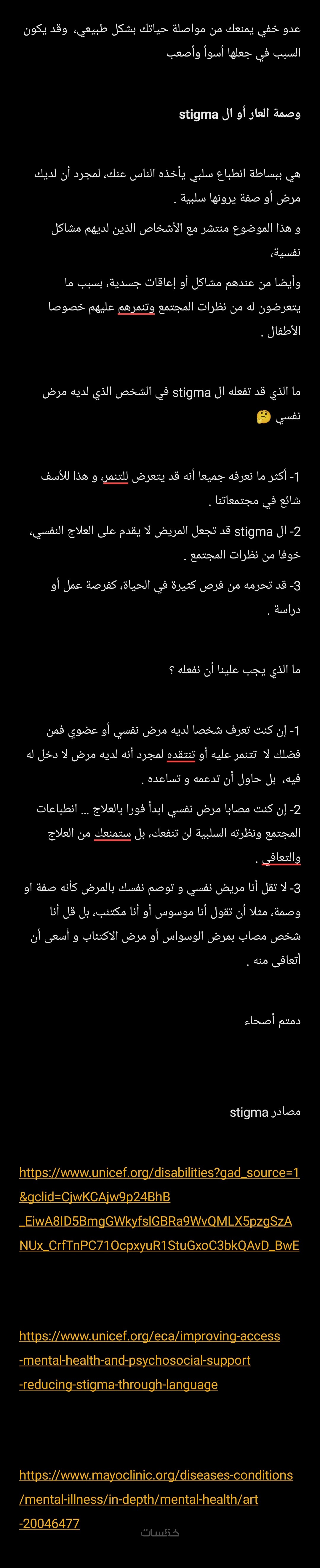The width and height of the screenshot is (320, 1568).
Task: Open the unicef.org disabilities source link
Action: tap(159, 1172)
